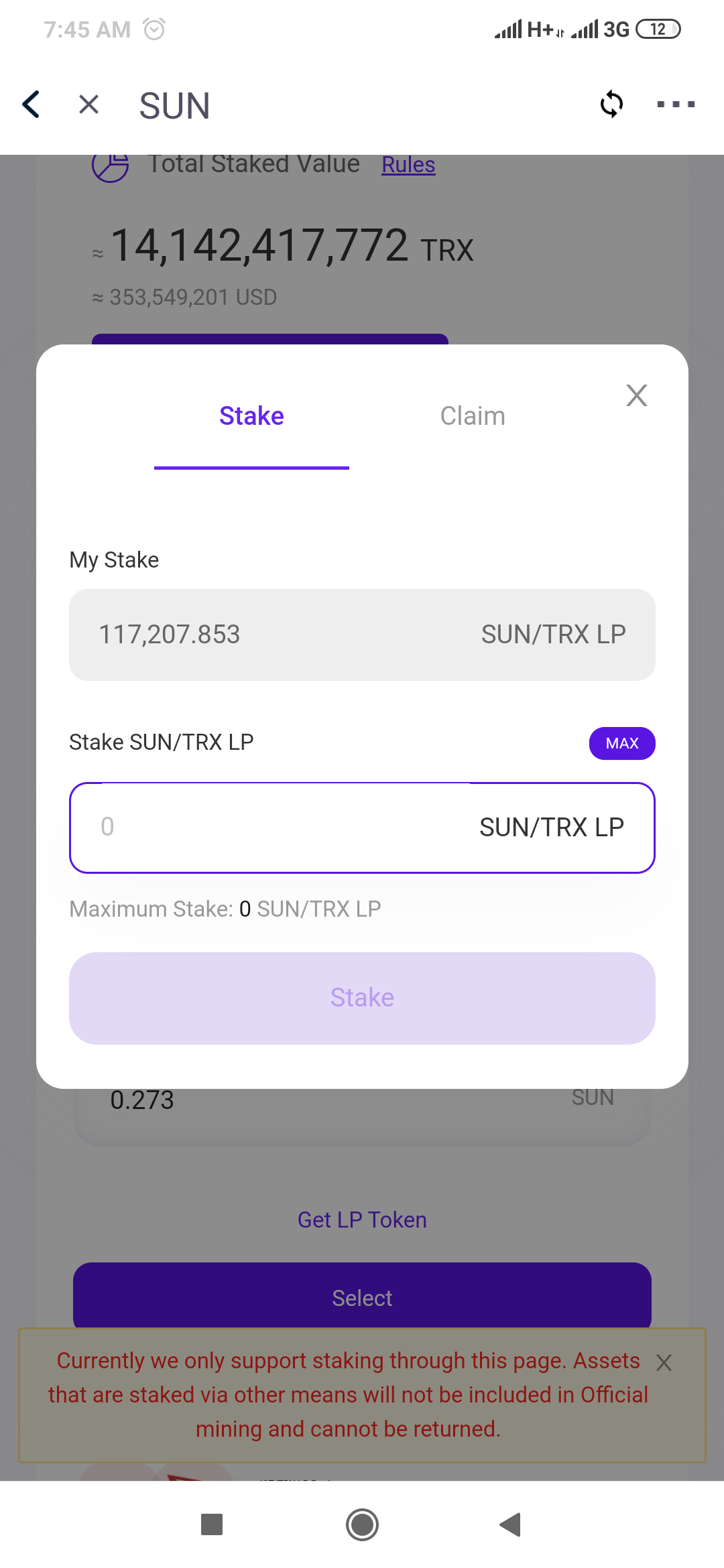Close the SUN page with X

88,105
